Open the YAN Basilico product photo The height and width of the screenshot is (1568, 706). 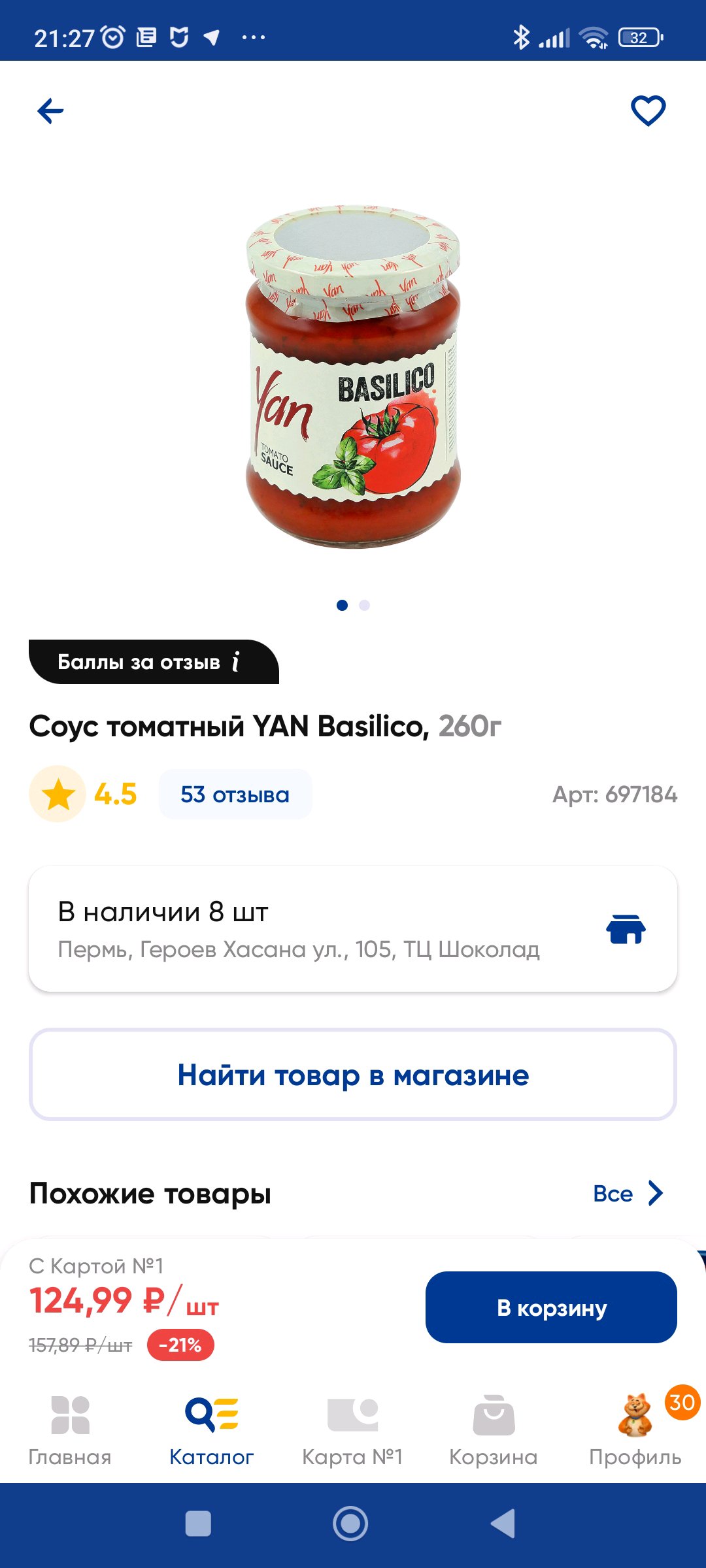click(353, 377)
